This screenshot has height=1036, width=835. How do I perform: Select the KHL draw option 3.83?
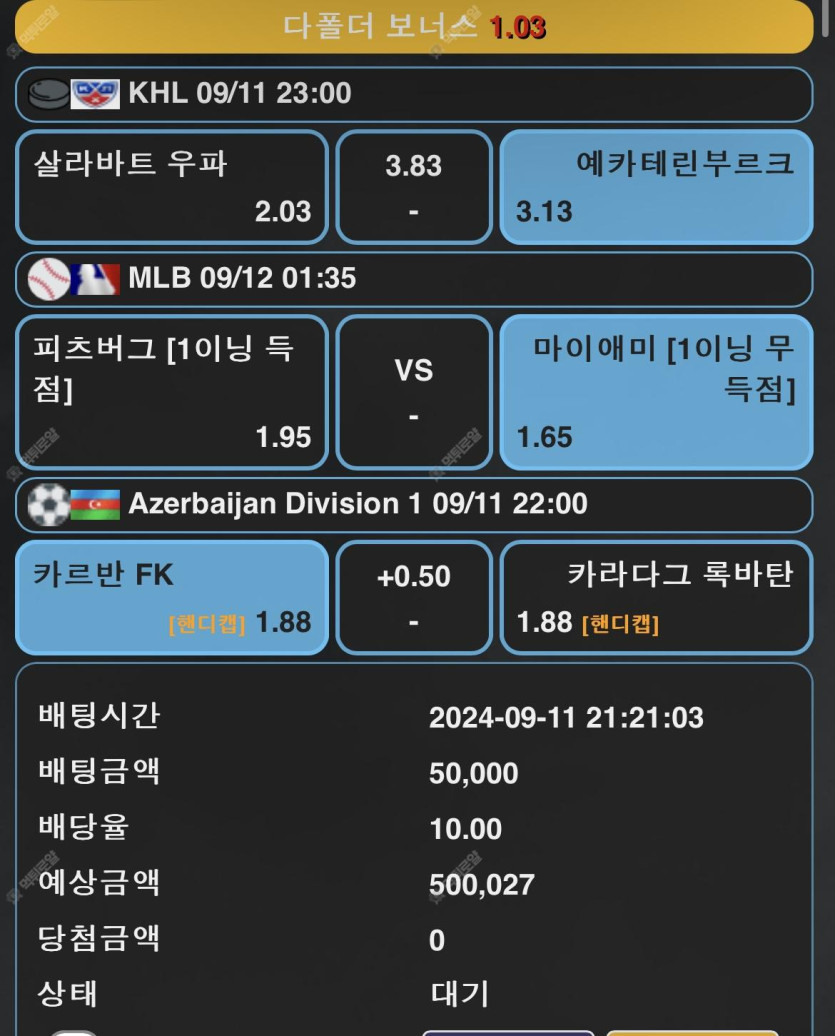click(x=413, y=187)
